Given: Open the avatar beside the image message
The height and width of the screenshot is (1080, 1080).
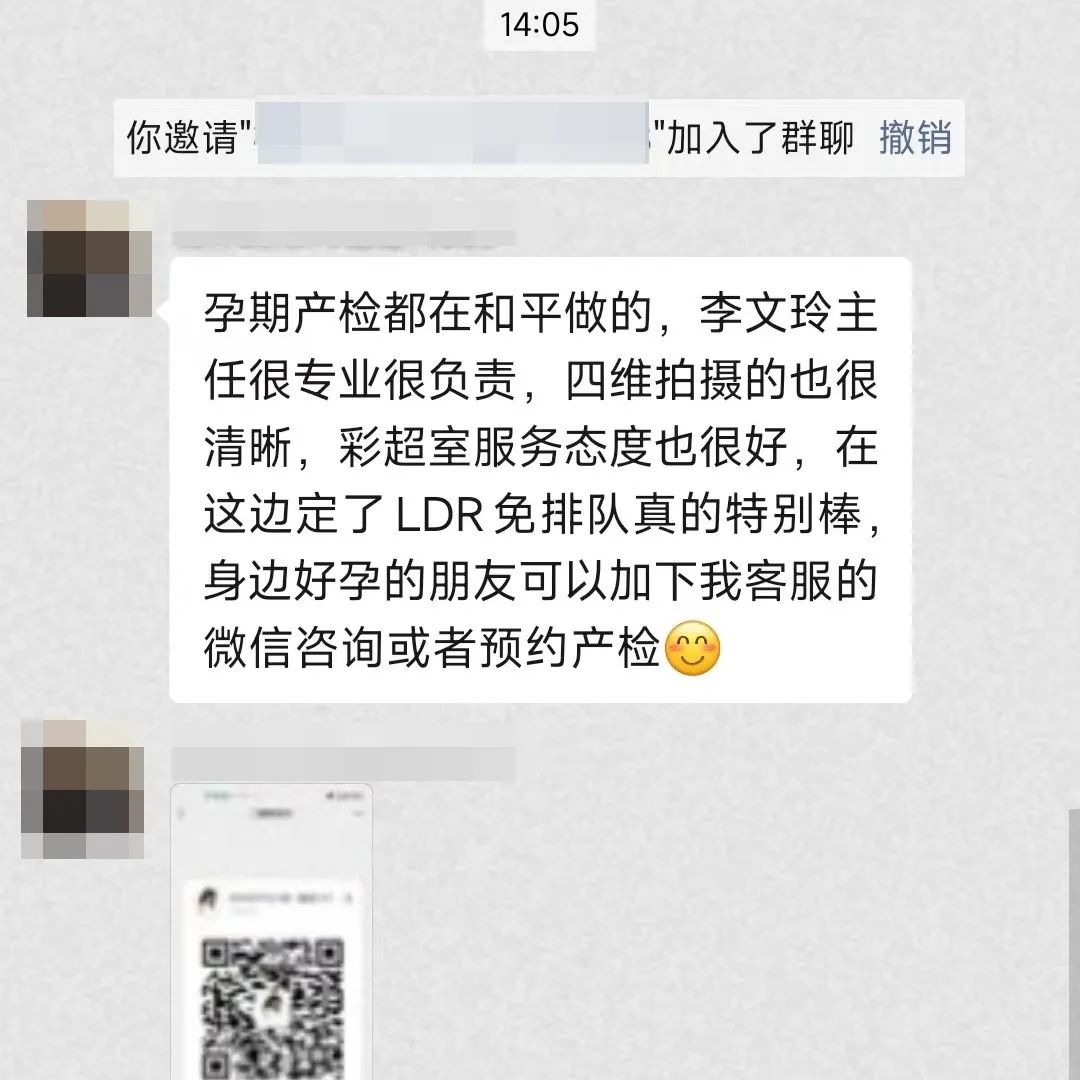Looking at the screenshot, I should 82,788.
